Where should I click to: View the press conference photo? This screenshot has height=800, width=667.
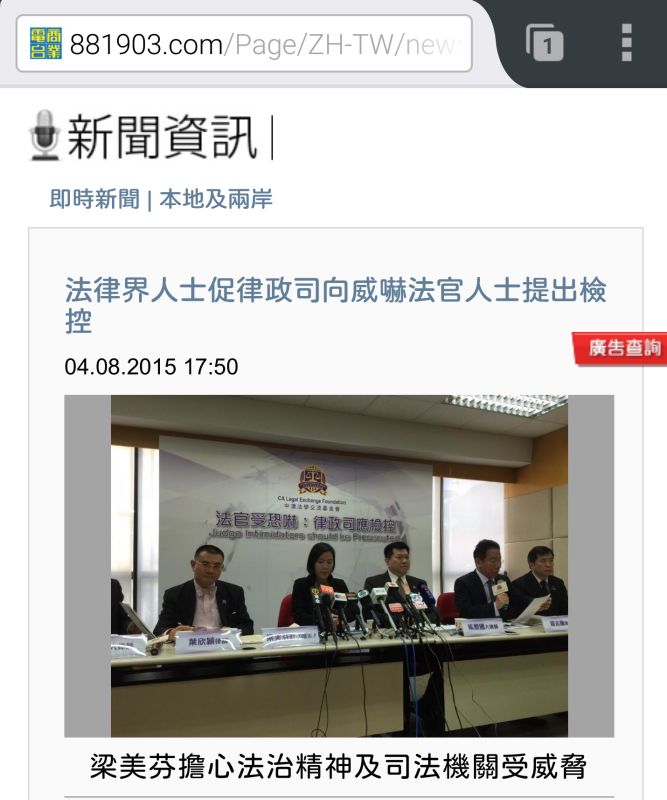339,565
